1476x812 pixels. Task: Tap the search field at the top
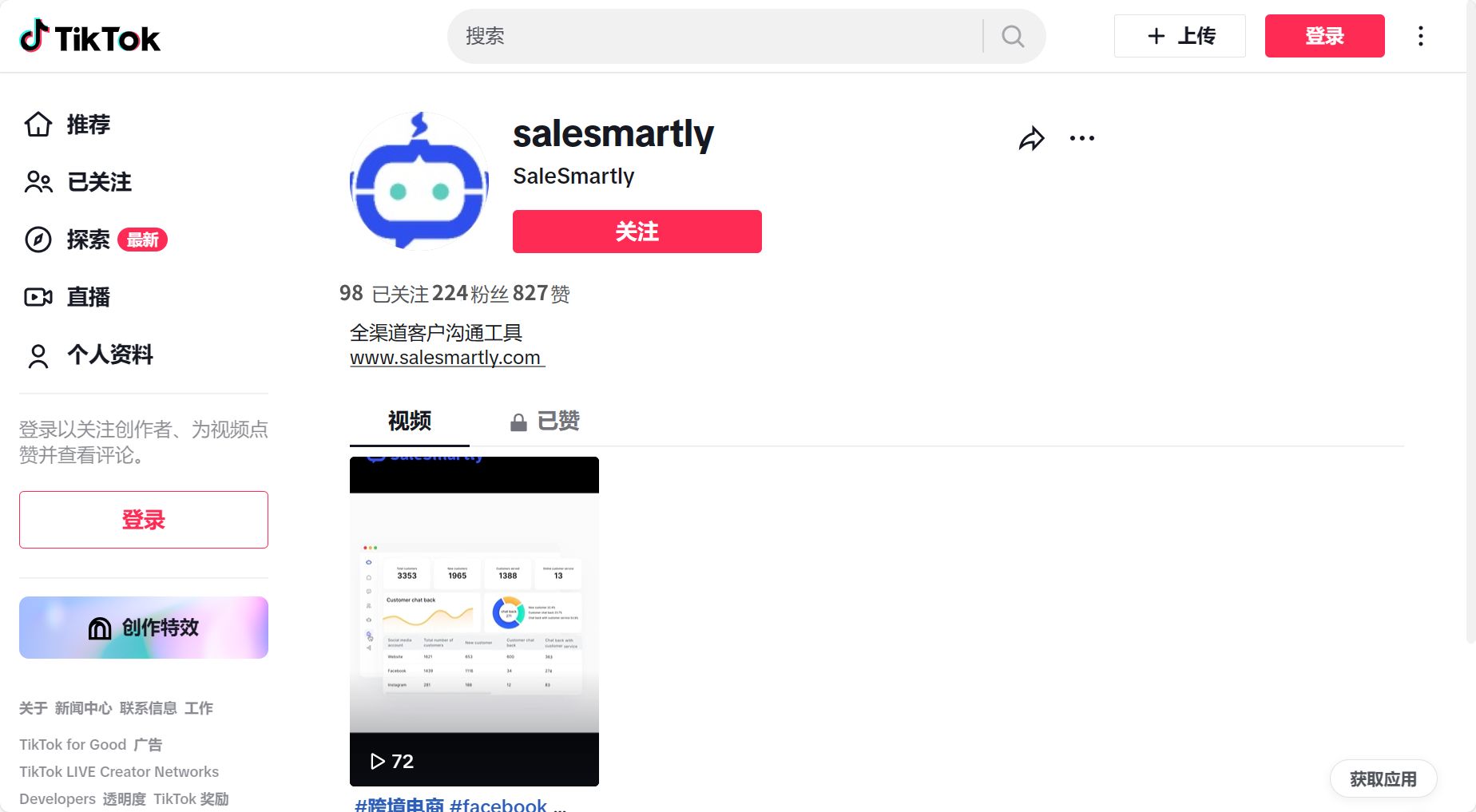(x=715, y=36)
